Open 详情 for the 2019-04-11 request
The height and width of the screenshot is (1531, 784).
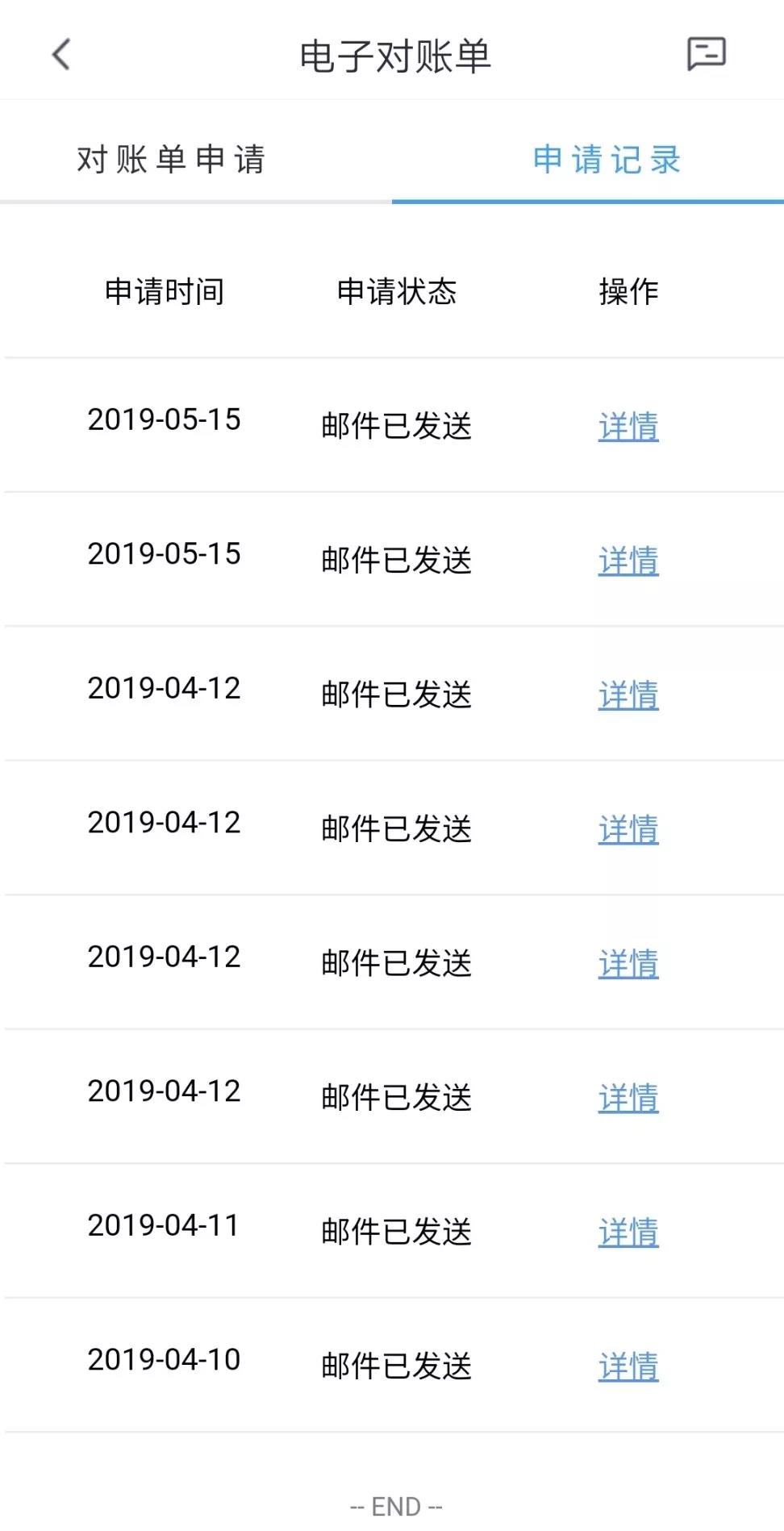(628, 1232)
